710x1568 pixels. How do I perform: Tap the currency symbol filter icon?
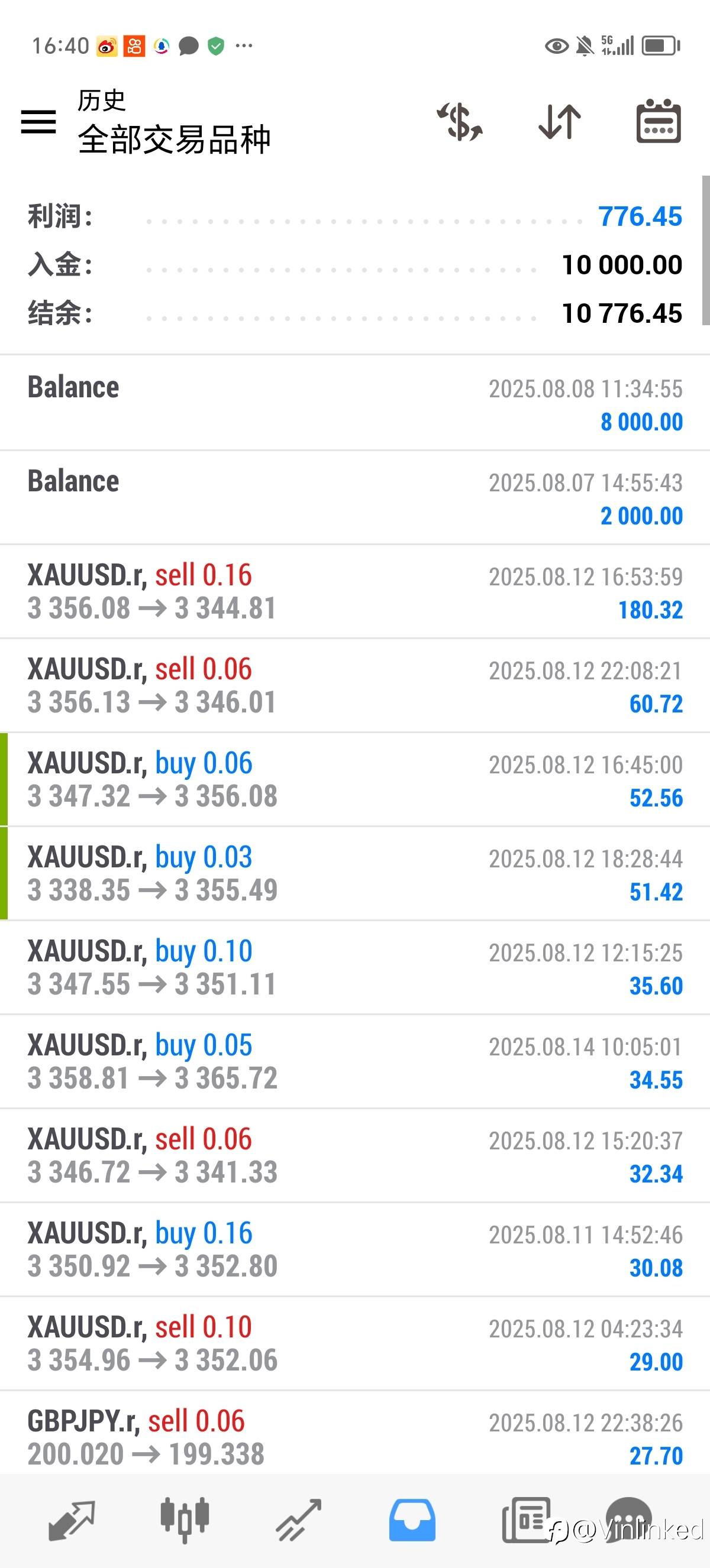[x=460, y=122]
